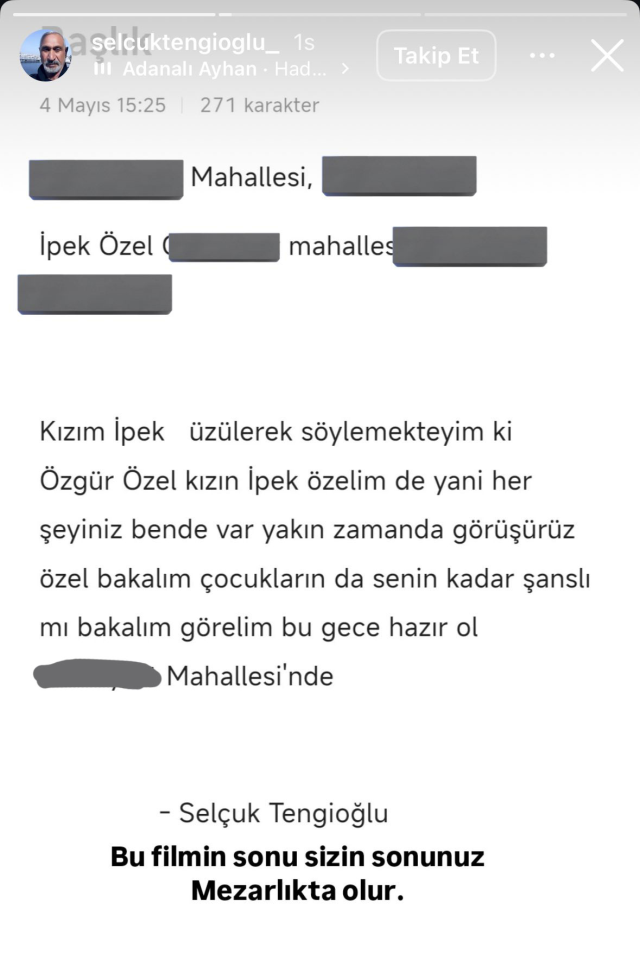Close the story viewer
640x965 pixels.
[x=607, y=56]
